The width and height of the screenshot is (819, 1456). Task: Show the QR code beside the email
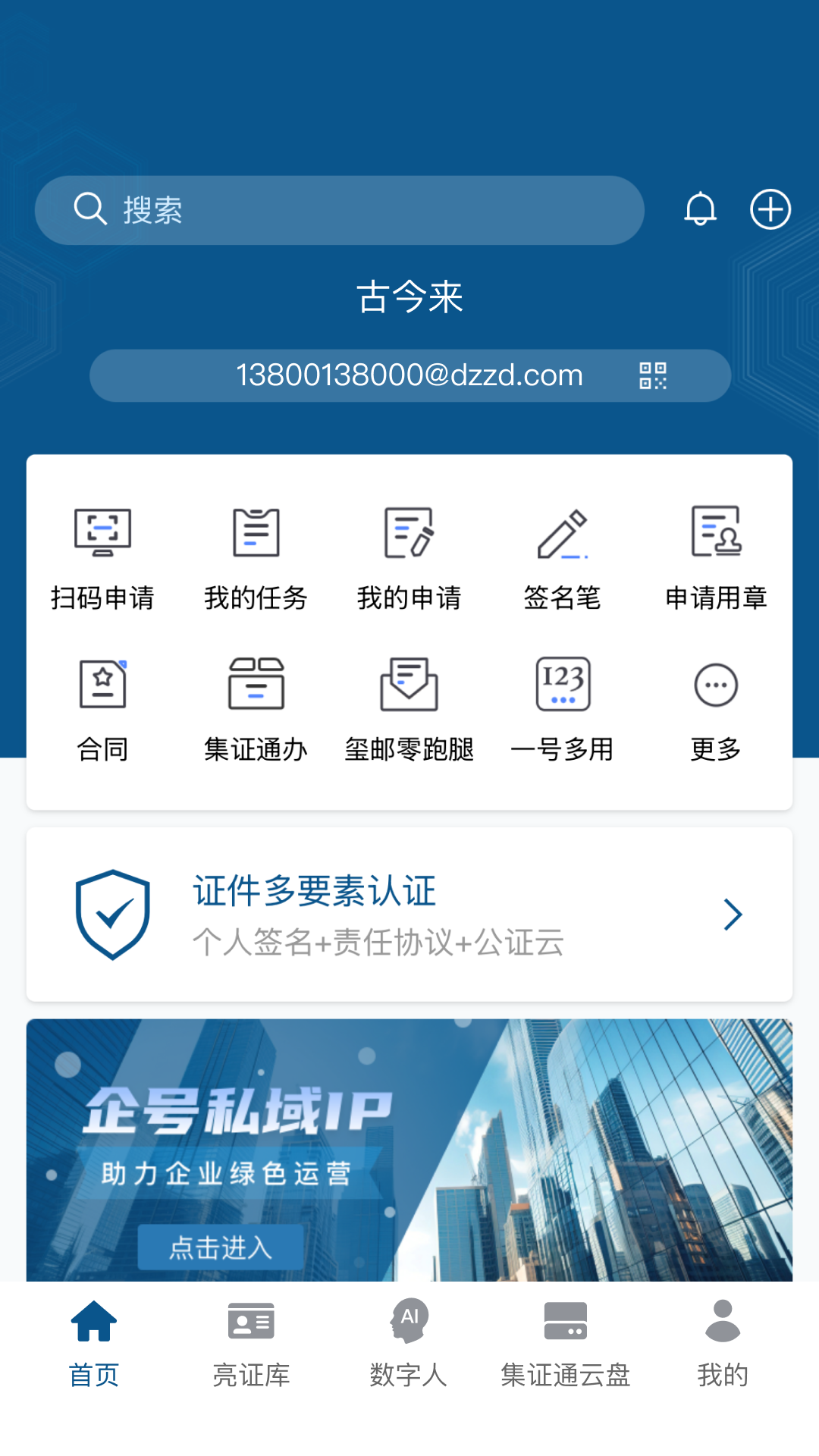(652, 375)
